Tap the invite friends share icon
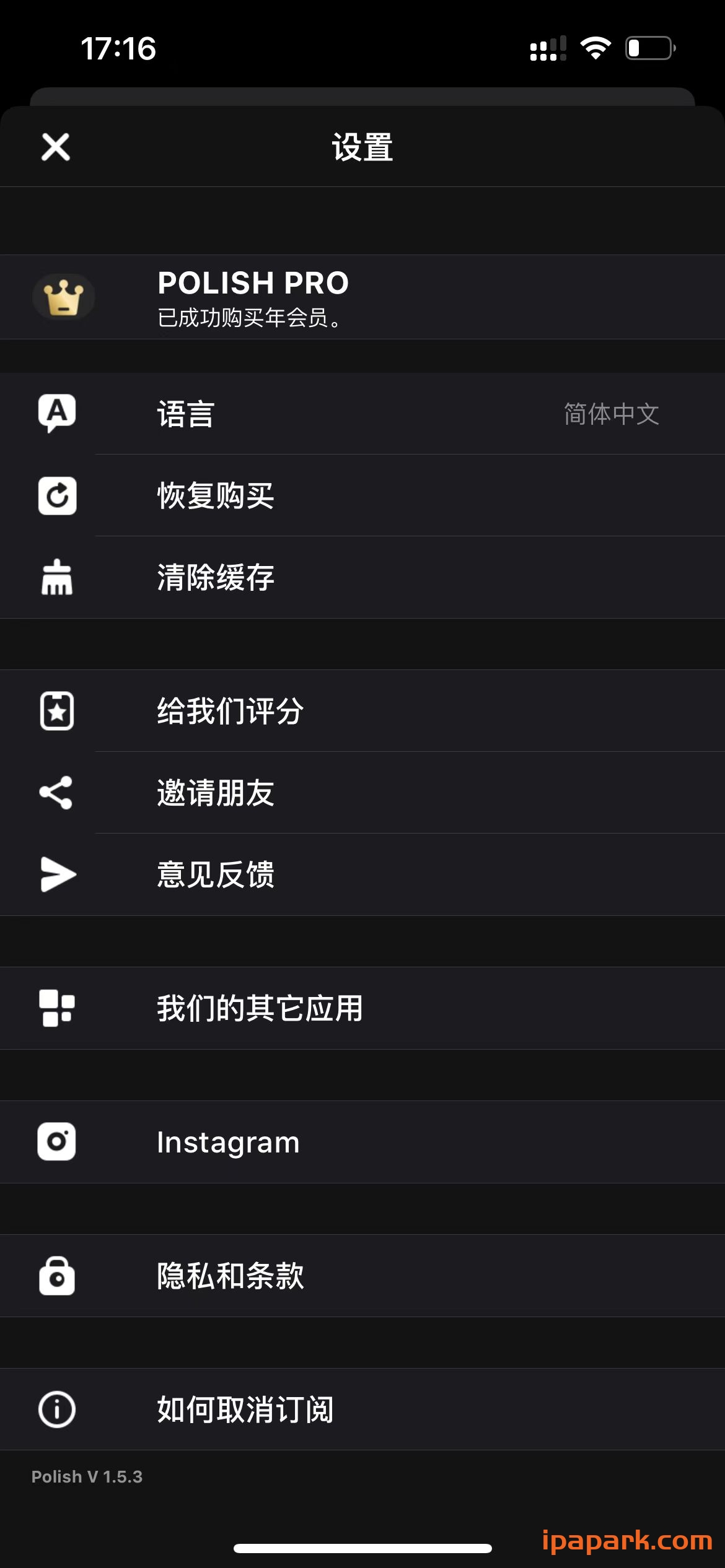This screenshot has height=1568, width=725. click(56, 793)
